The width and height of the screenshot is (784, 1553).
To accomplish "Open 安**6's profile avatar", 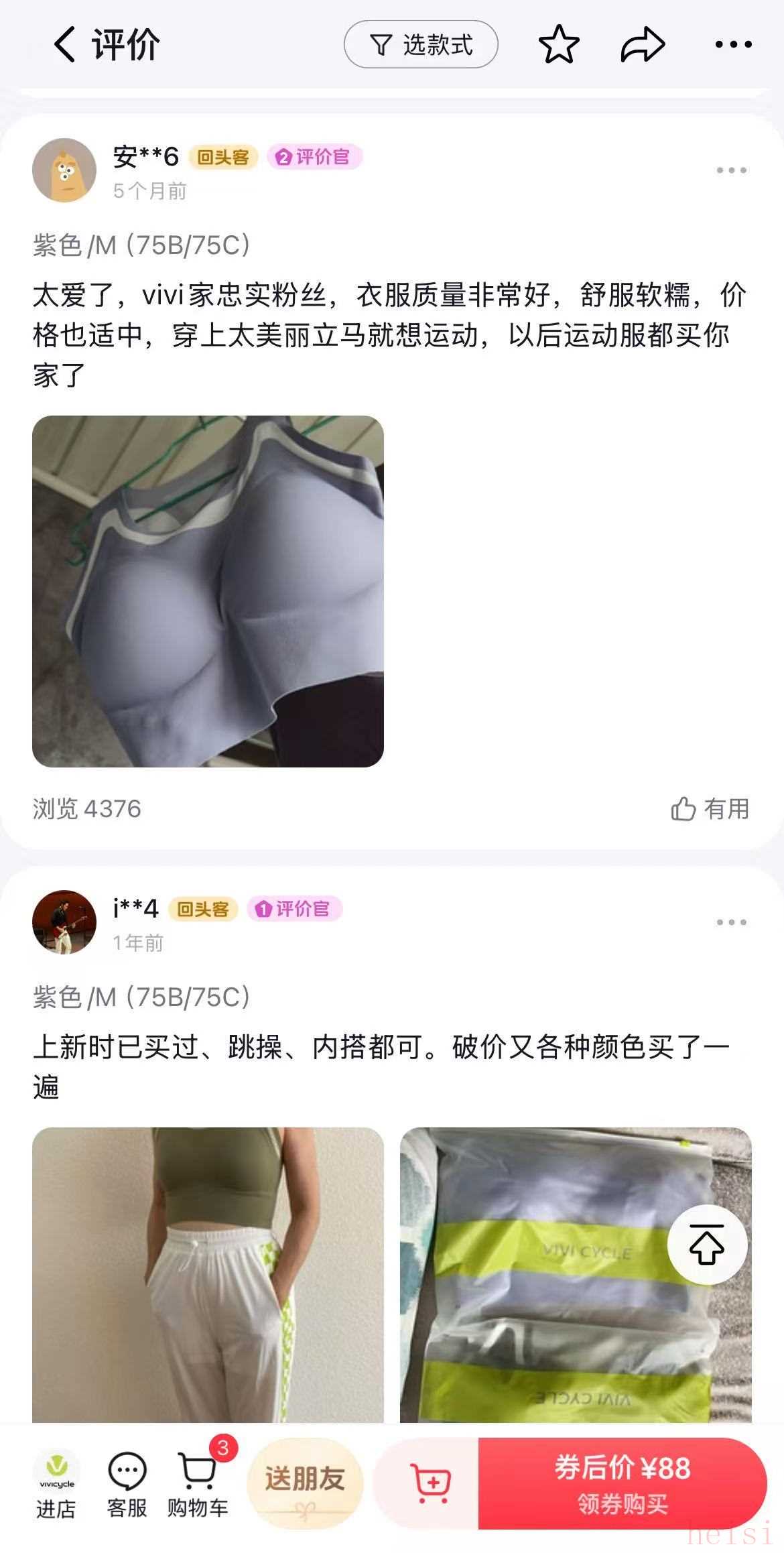I will [x=64, y=170].
